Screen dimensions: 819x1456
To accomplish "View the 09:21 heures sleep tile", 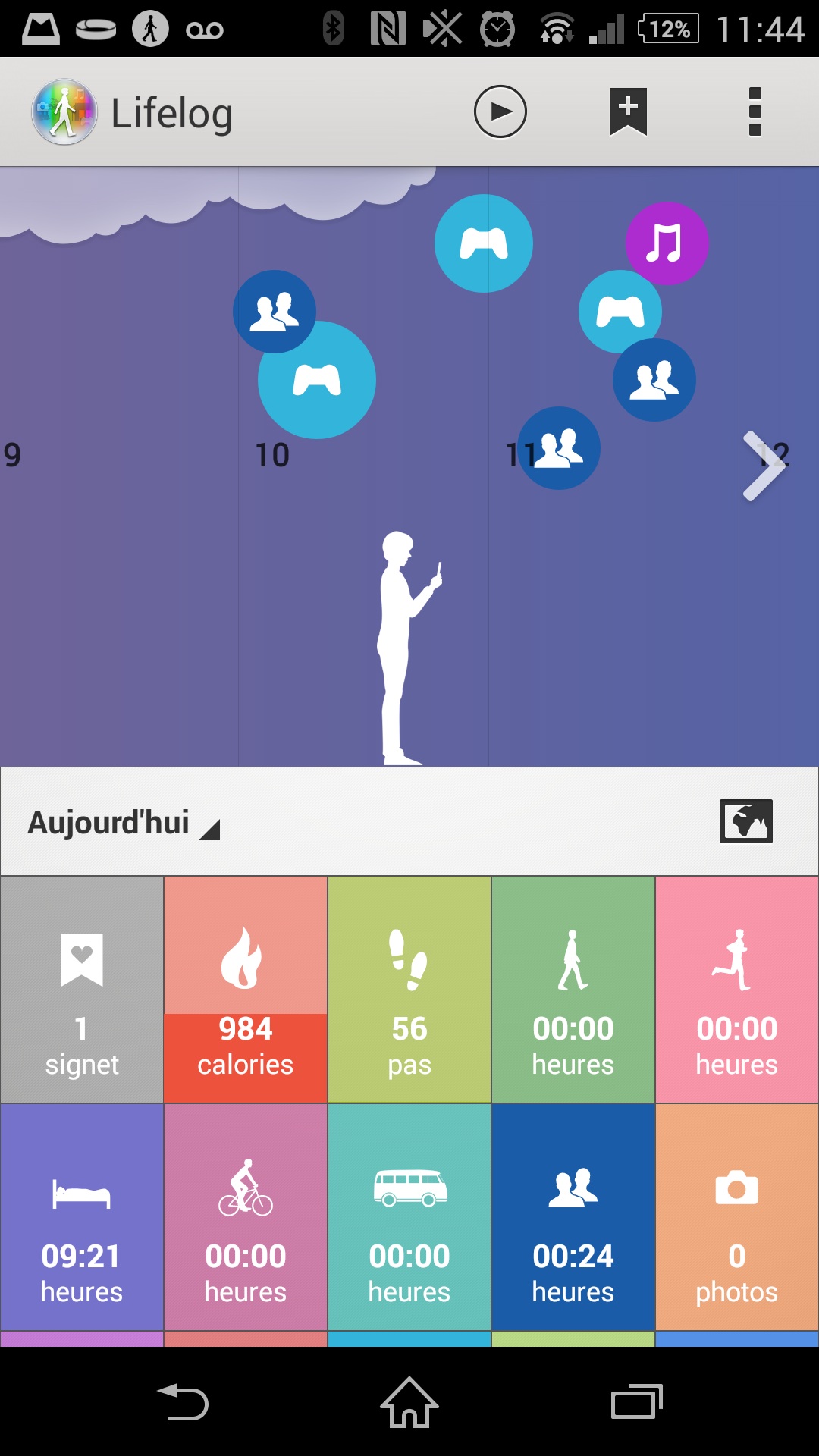I will (x=82, y=1217).
